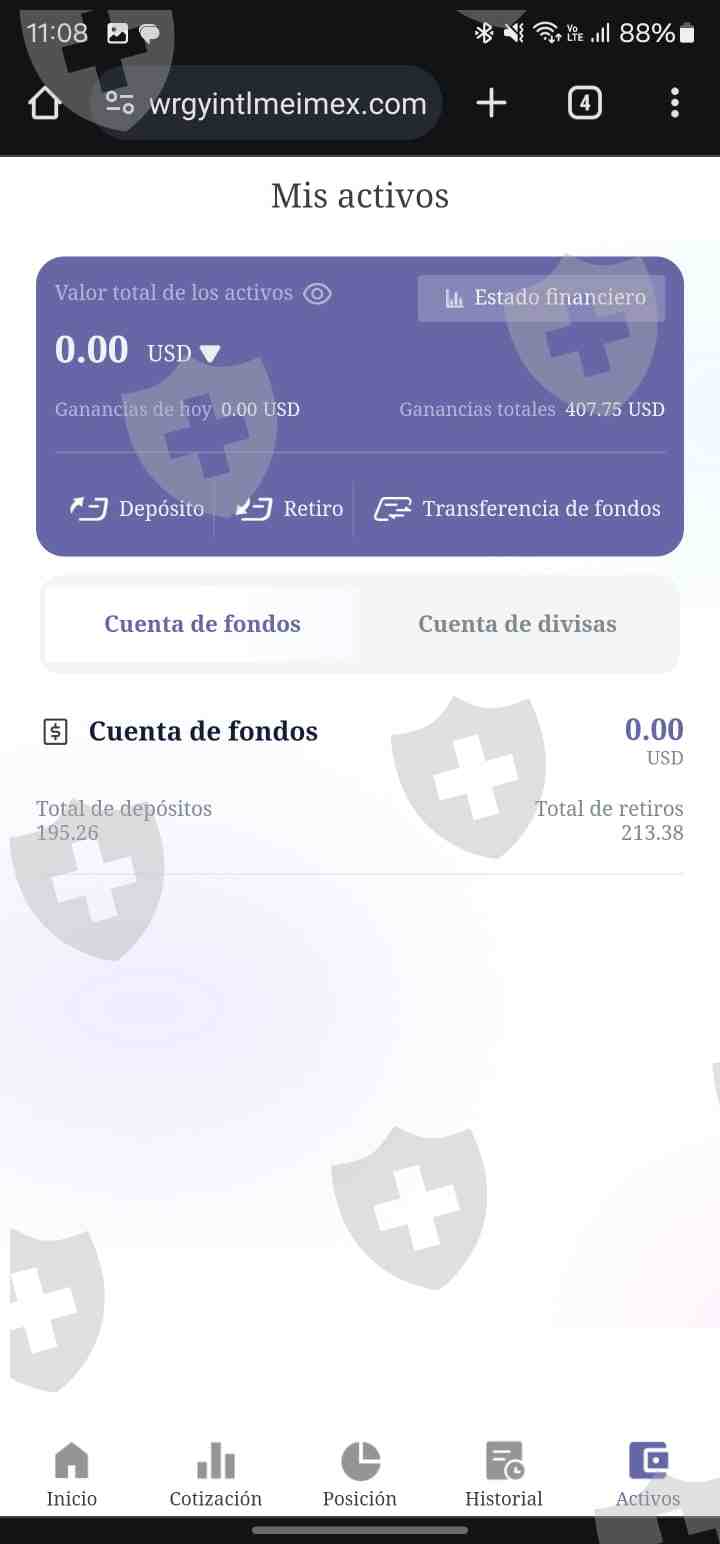Image resolution: width=720 pixels, height=1544 pixels.
Task: Select Retiro to withdraw funds
Action: (x=290, y=509)
